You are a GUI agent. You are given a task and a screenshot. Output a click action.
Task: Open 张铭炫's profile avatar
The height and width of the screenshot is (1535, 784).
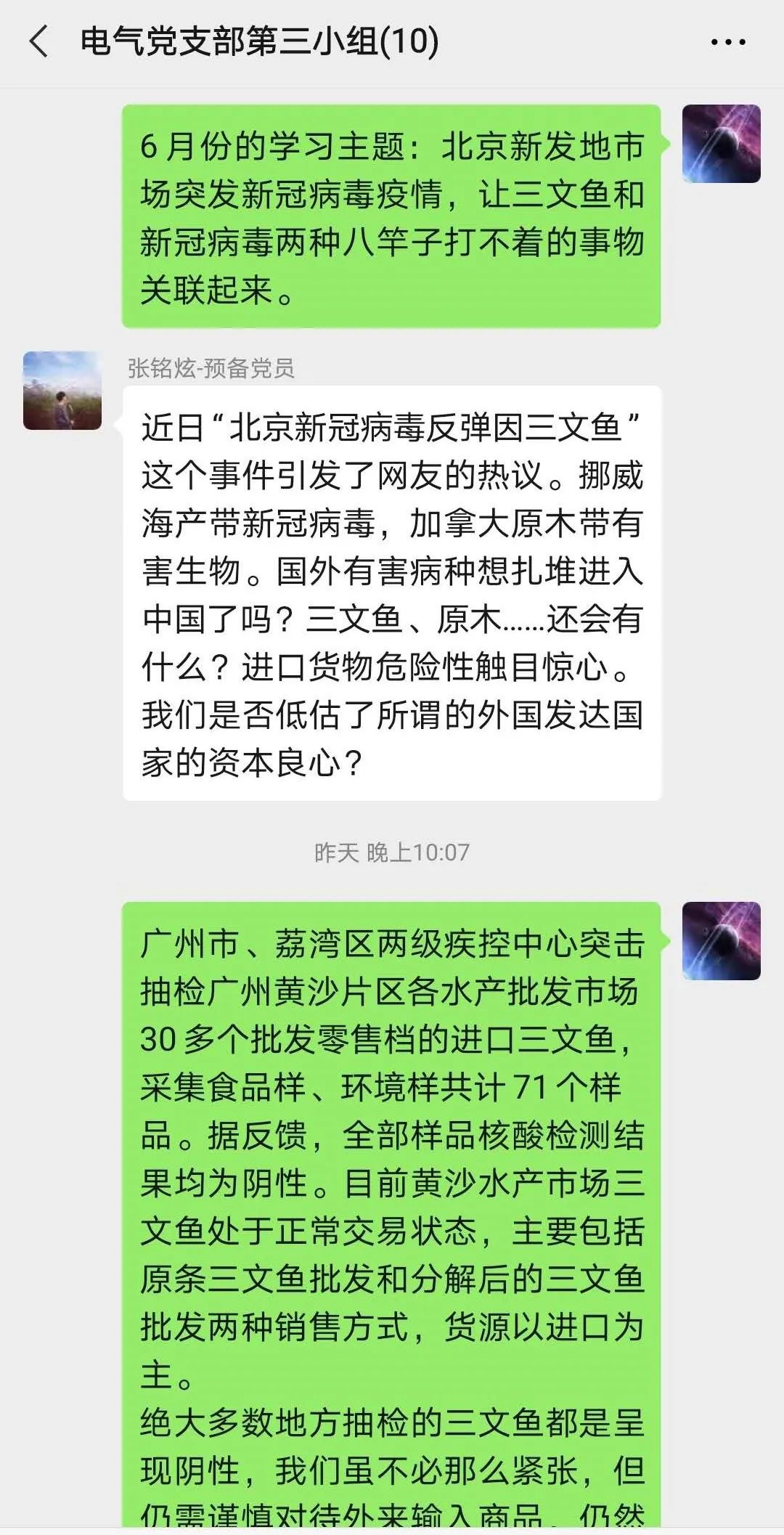click(62, 391)
